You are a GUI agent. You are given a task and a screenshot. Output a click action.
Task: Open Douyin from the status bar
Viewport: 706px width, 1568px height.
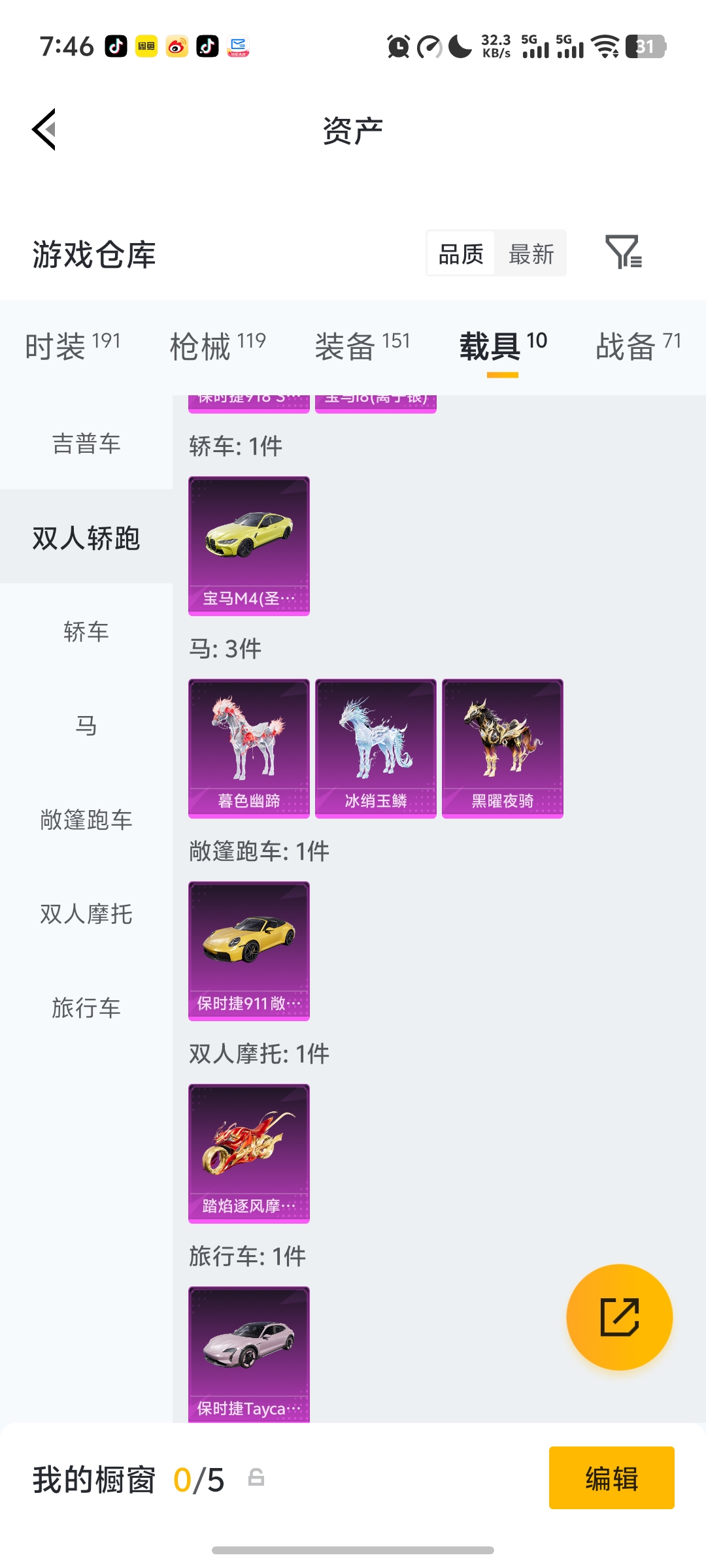pyautogui.click(x=115, y=46)
